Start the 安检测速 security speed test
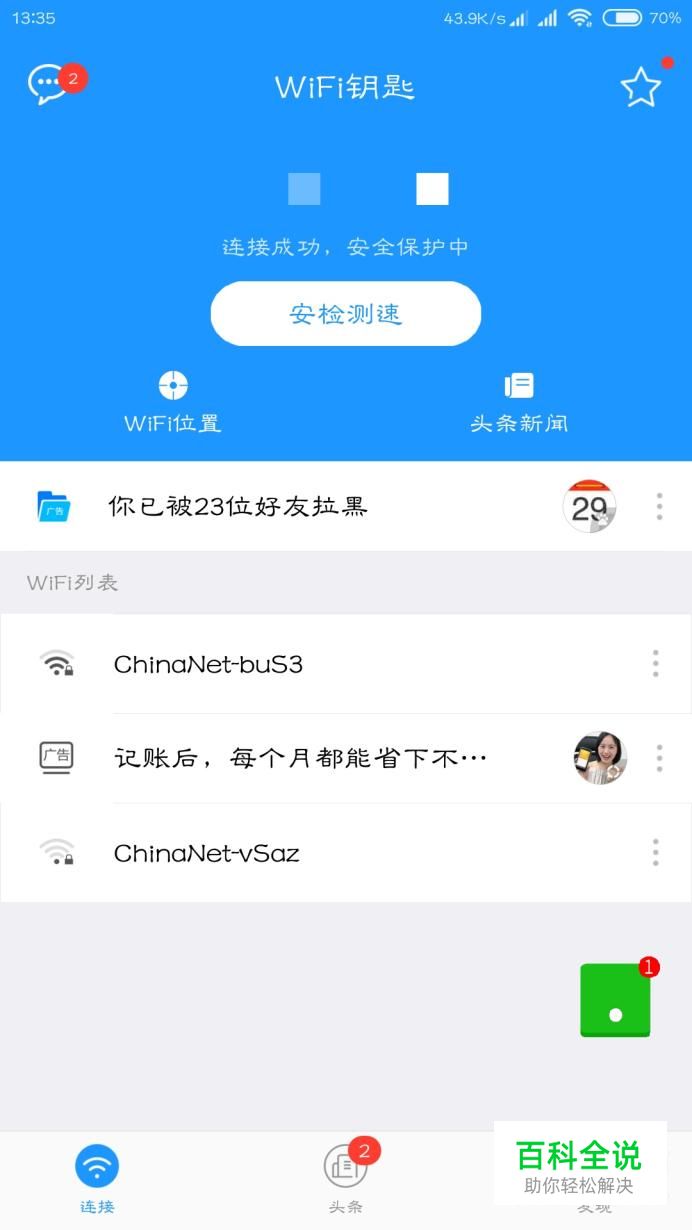The image size is (692, 1230). pyautogui.click(x=345, y=314)
